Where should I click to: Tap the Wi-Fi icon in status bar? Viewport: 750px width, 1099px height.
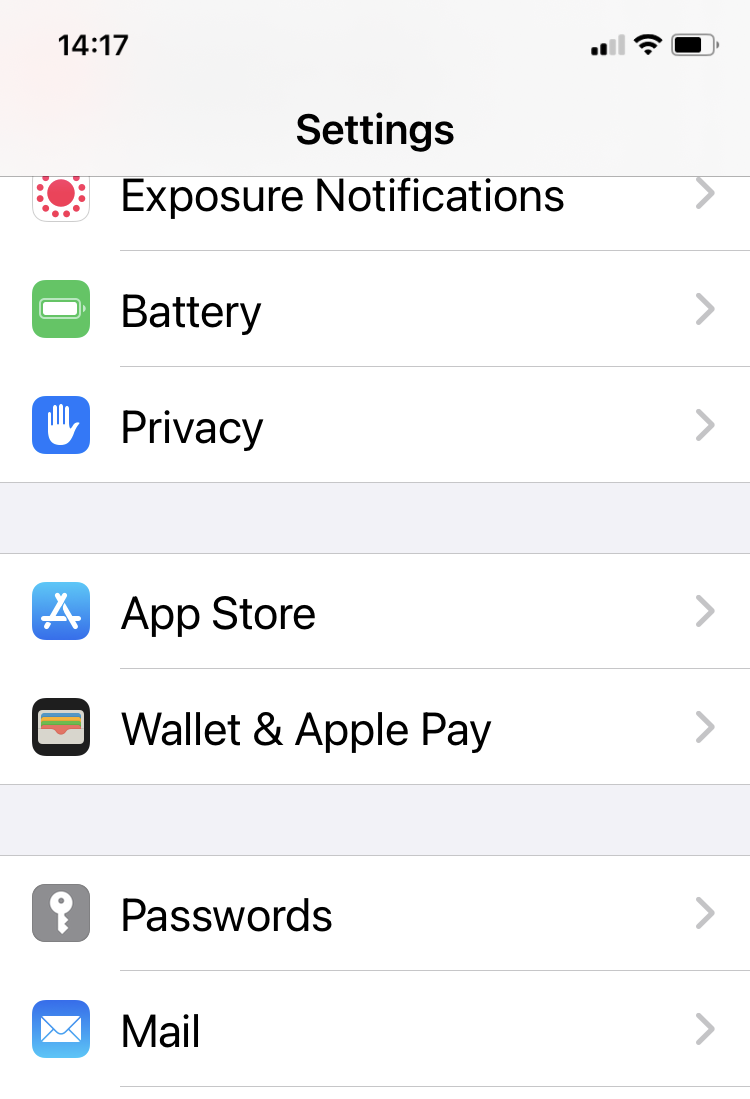[645, 44]
